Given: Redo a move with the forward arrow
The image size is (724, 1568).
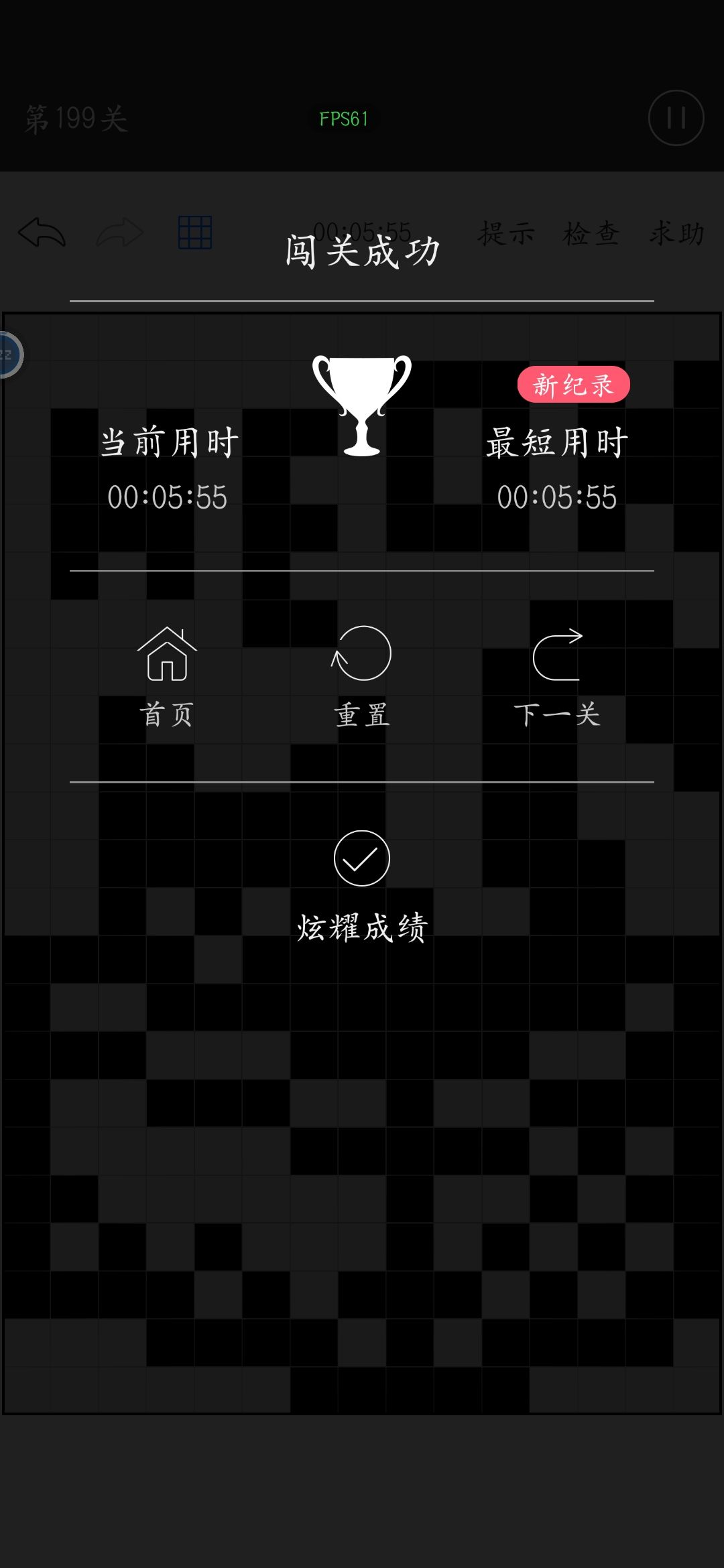Looking at the screenshot, I should pos(119,234).
